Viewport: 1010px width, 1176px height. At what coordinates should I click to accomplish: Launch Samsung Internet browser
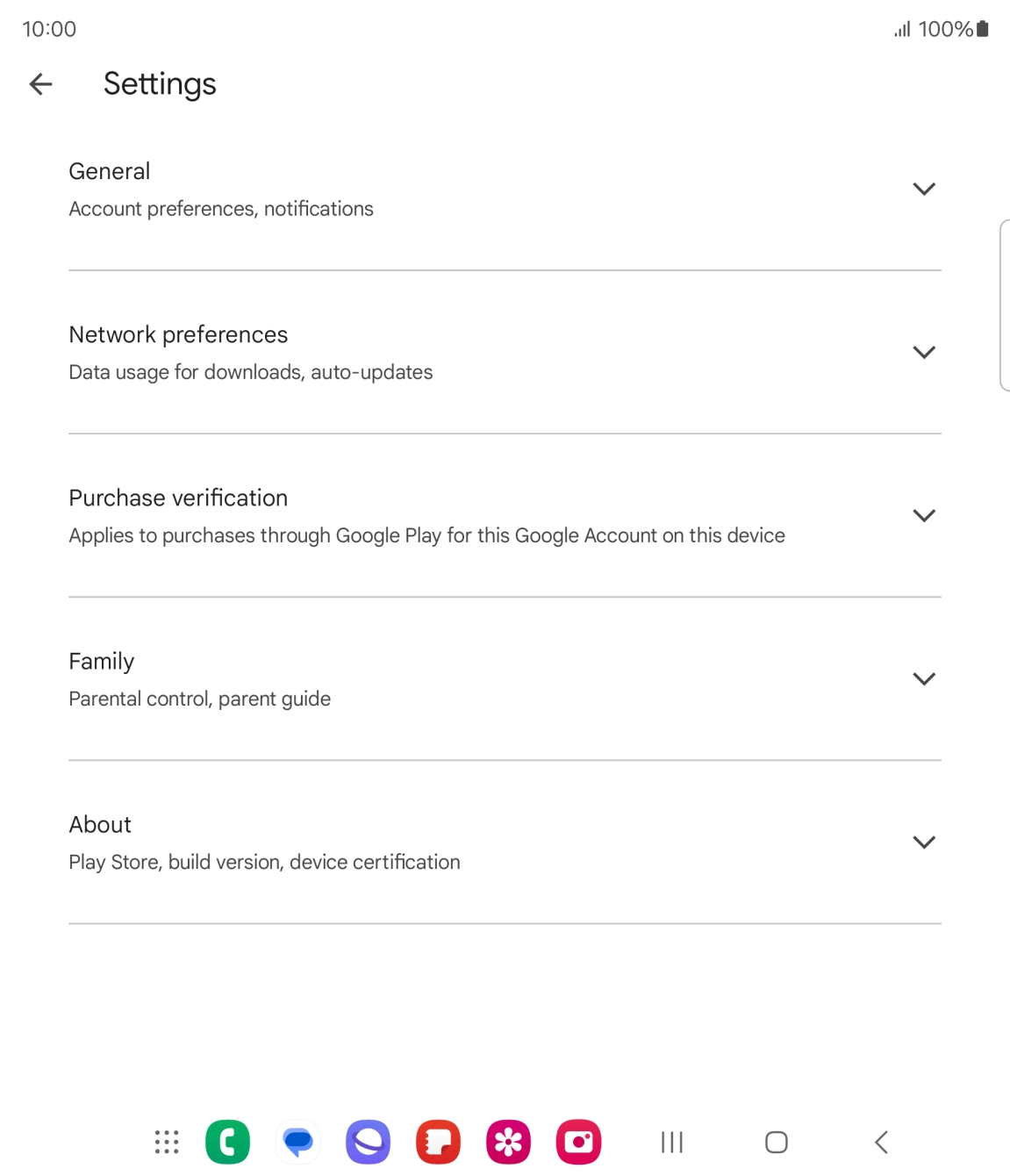tap(368, 1142)
